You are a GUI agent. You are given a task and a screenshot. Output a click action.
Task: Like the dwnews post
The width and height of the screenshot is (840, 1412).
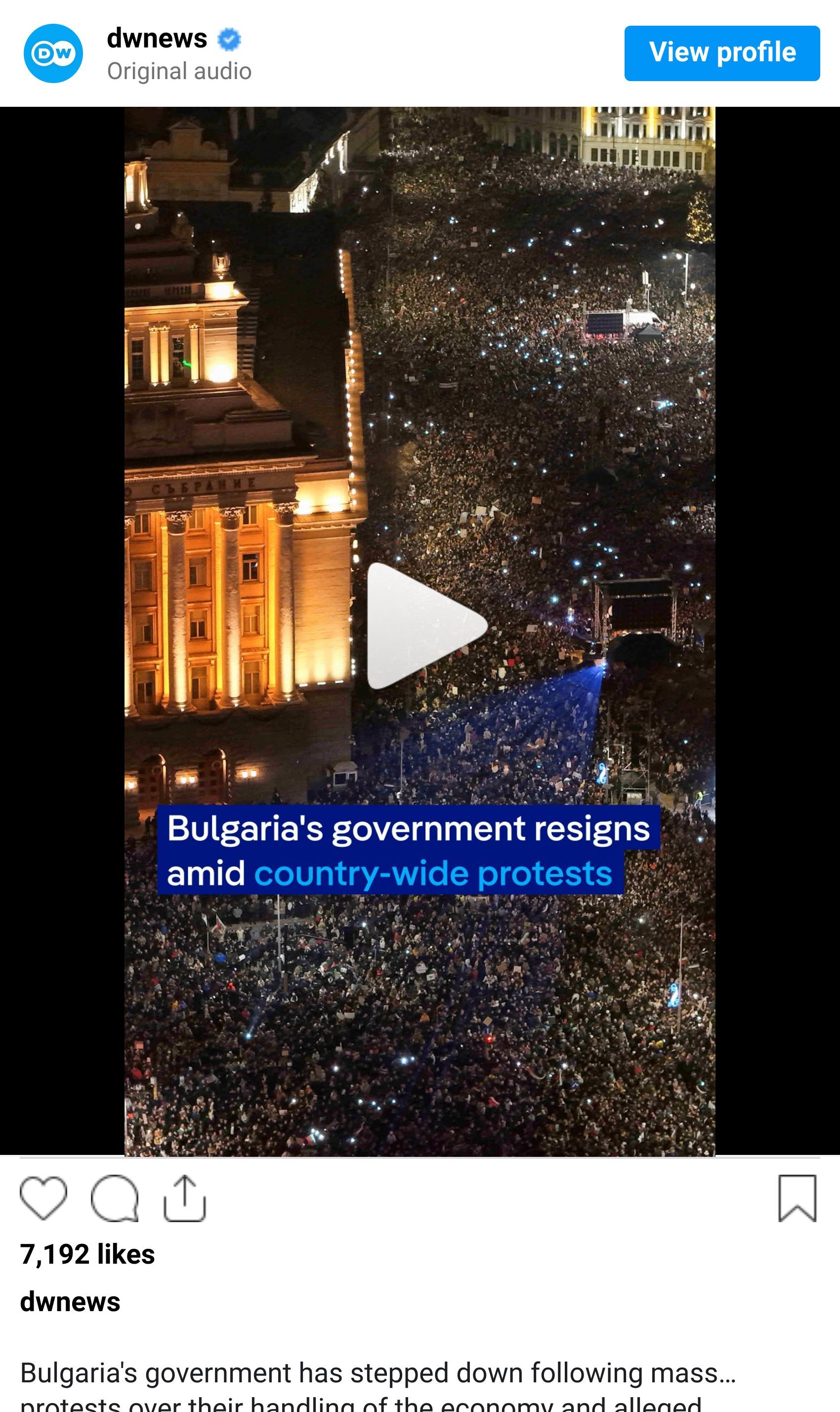tap(43, 1198)
